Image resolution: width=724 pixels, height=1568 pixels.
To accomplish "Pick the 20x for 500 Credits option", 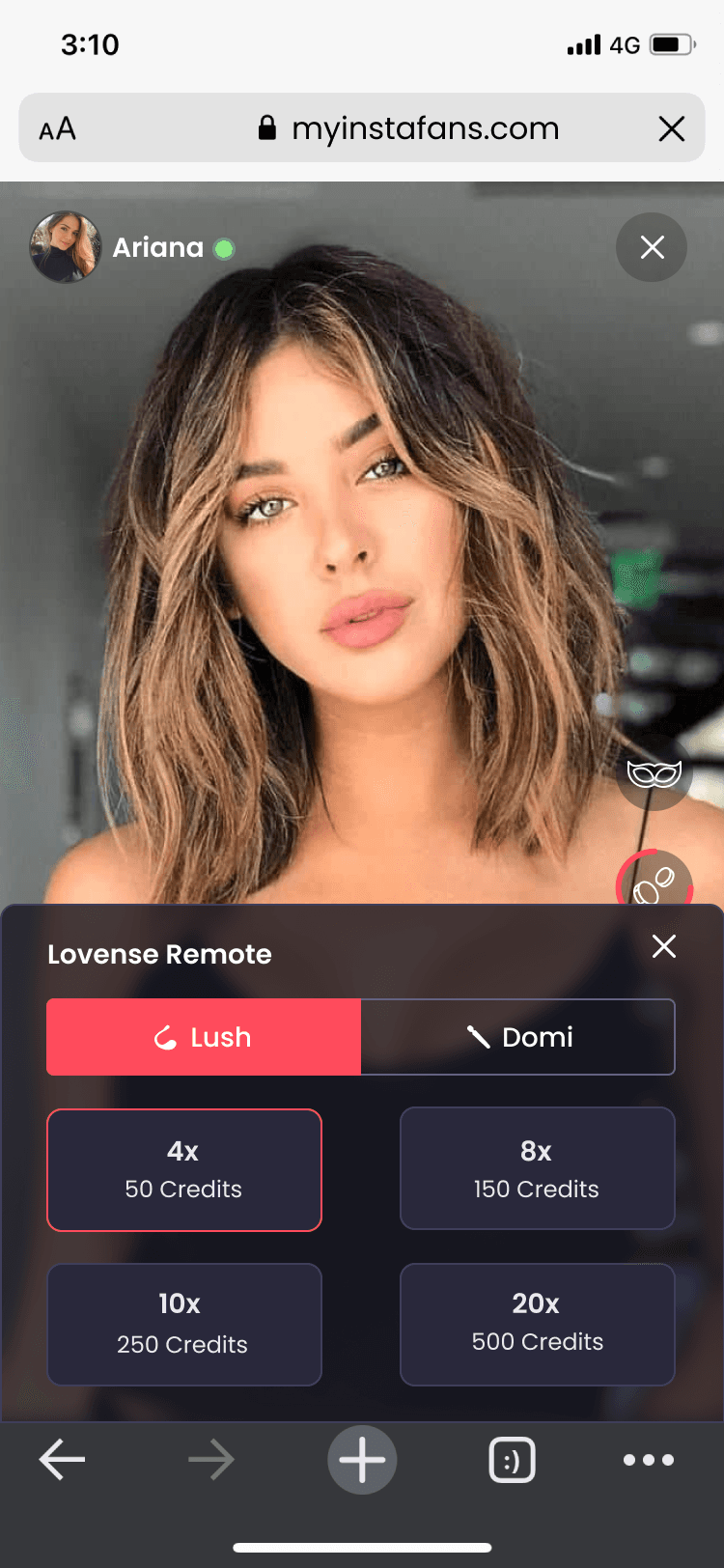I will pos(537,1324).
